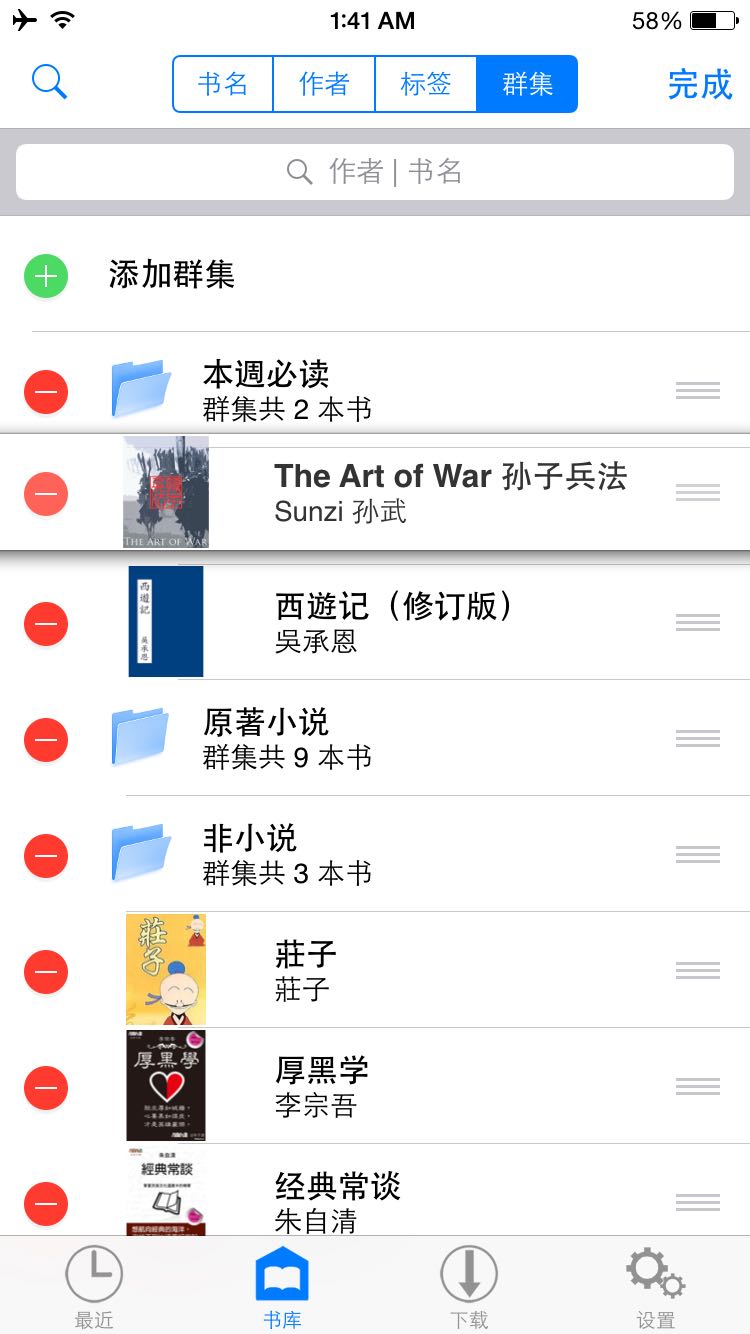Tap the green plus to add 群集
The height and width of the screenshot is (1334, 750).
pyautogui.click(x=46, y=276)
